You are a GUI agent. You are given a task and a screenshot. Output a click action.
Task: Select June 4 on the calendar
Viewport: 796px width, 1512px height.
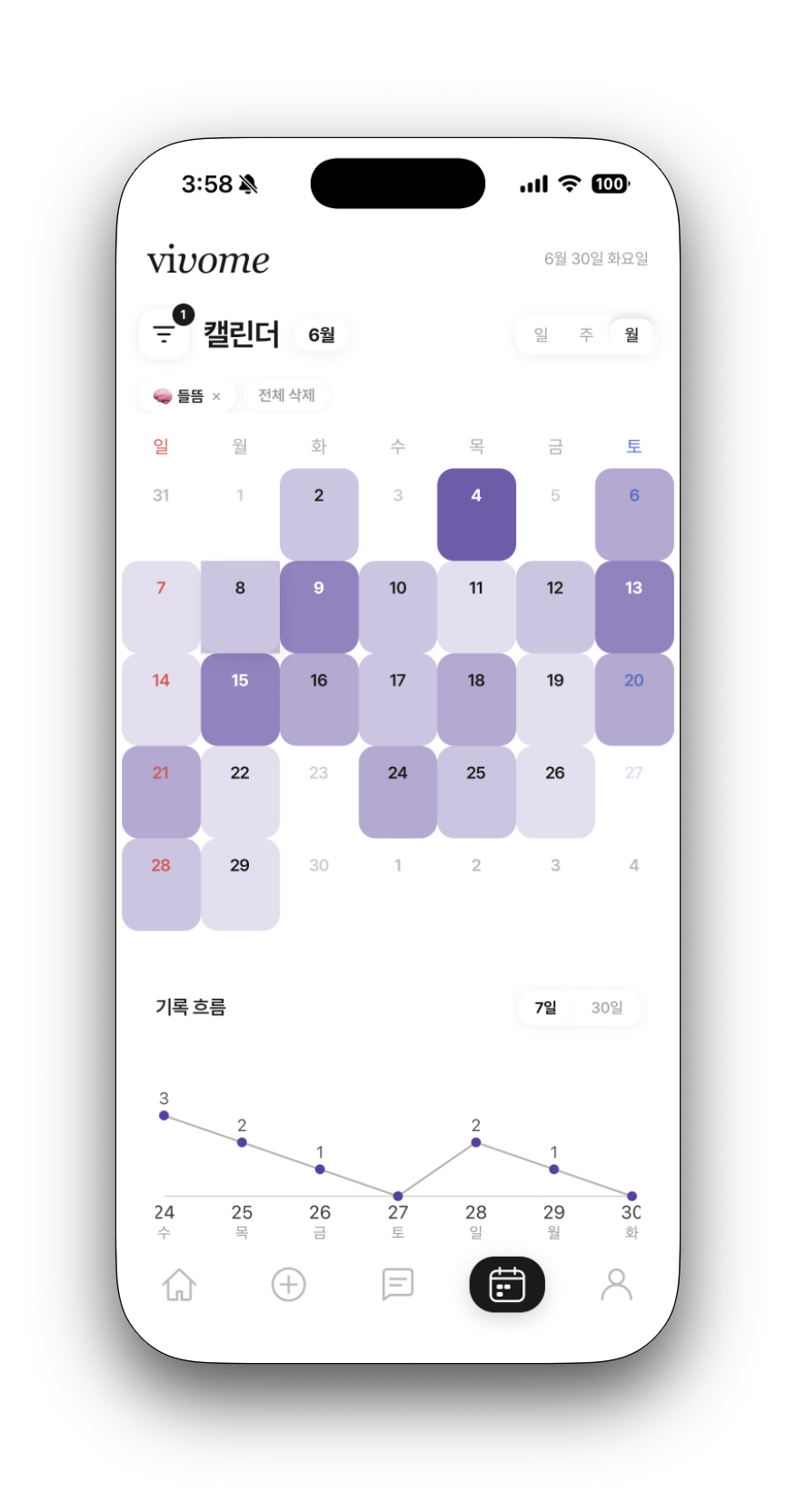[x=476, y=514]
